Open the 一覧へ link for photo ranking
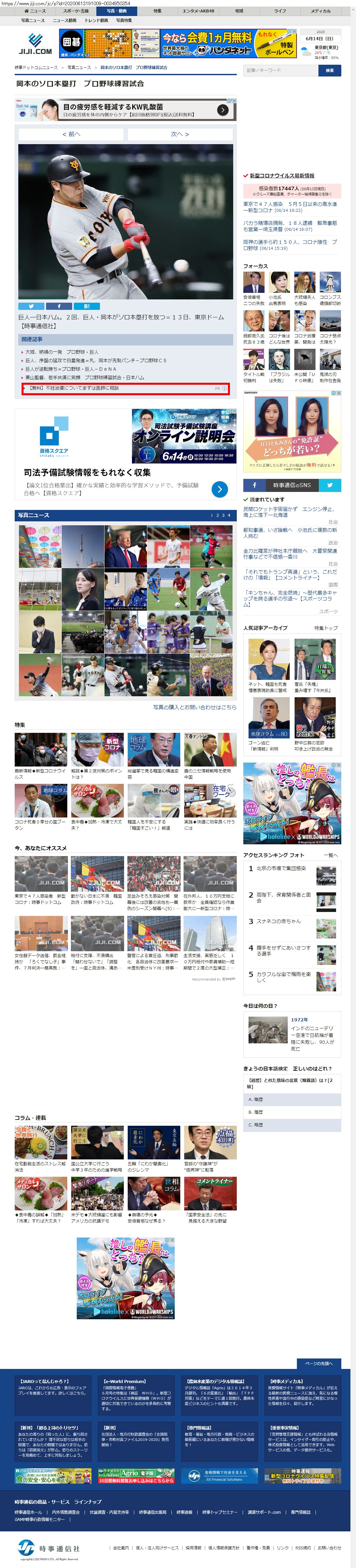Screen dimensions: 356x1568 click(x=331, y=855)
